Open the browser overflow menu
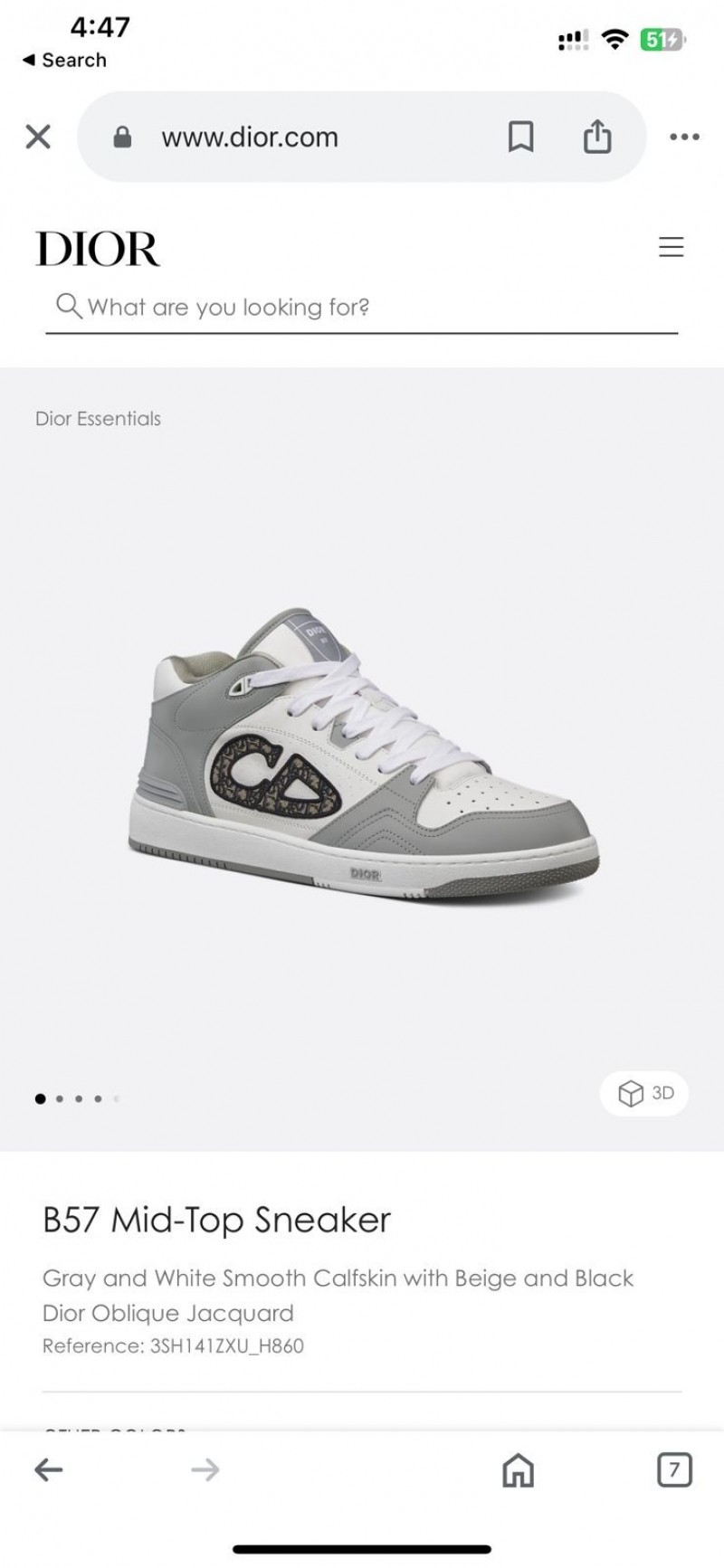Image resolution: width=724 pixels, height=1568 pixels. pos(684,138)
